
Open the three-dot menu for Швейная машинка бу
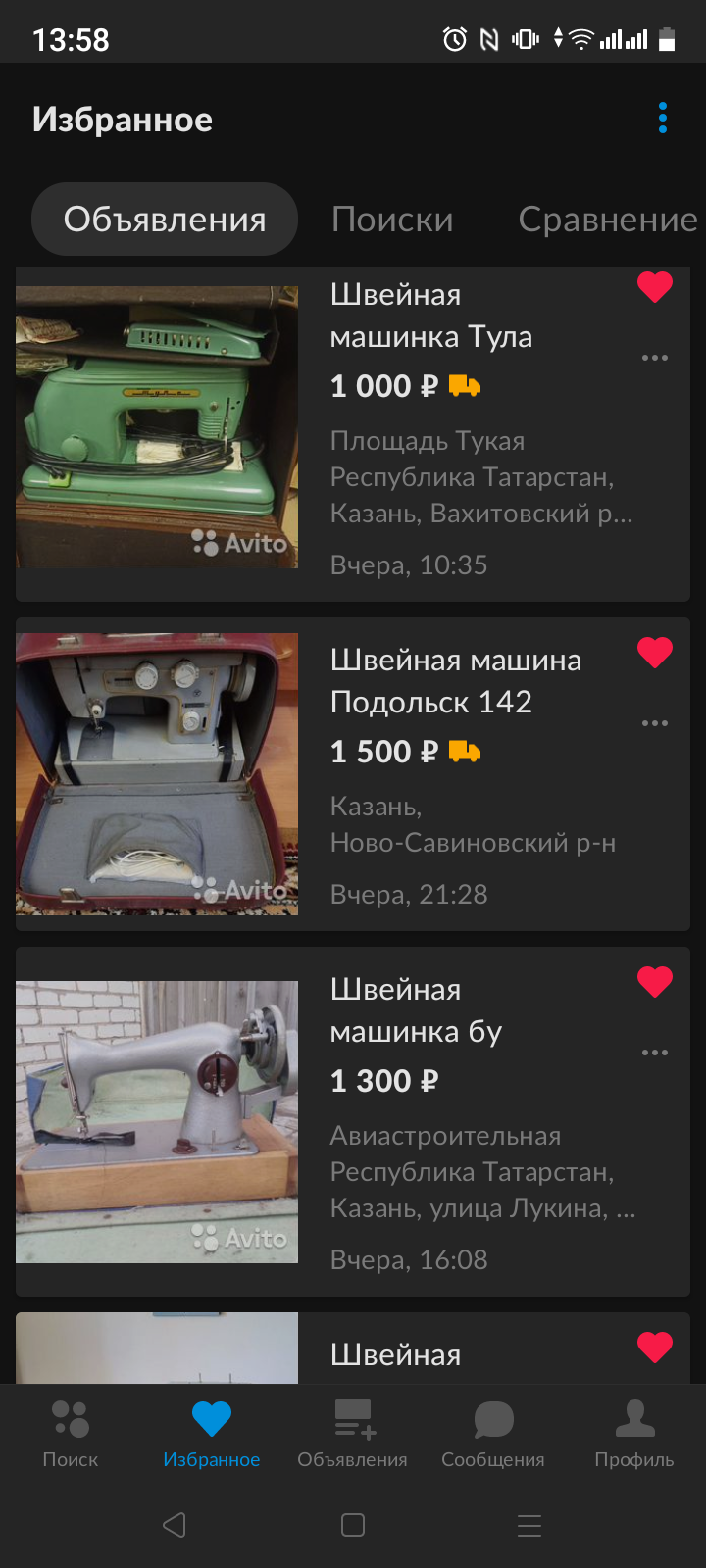tap(655, 1053)
